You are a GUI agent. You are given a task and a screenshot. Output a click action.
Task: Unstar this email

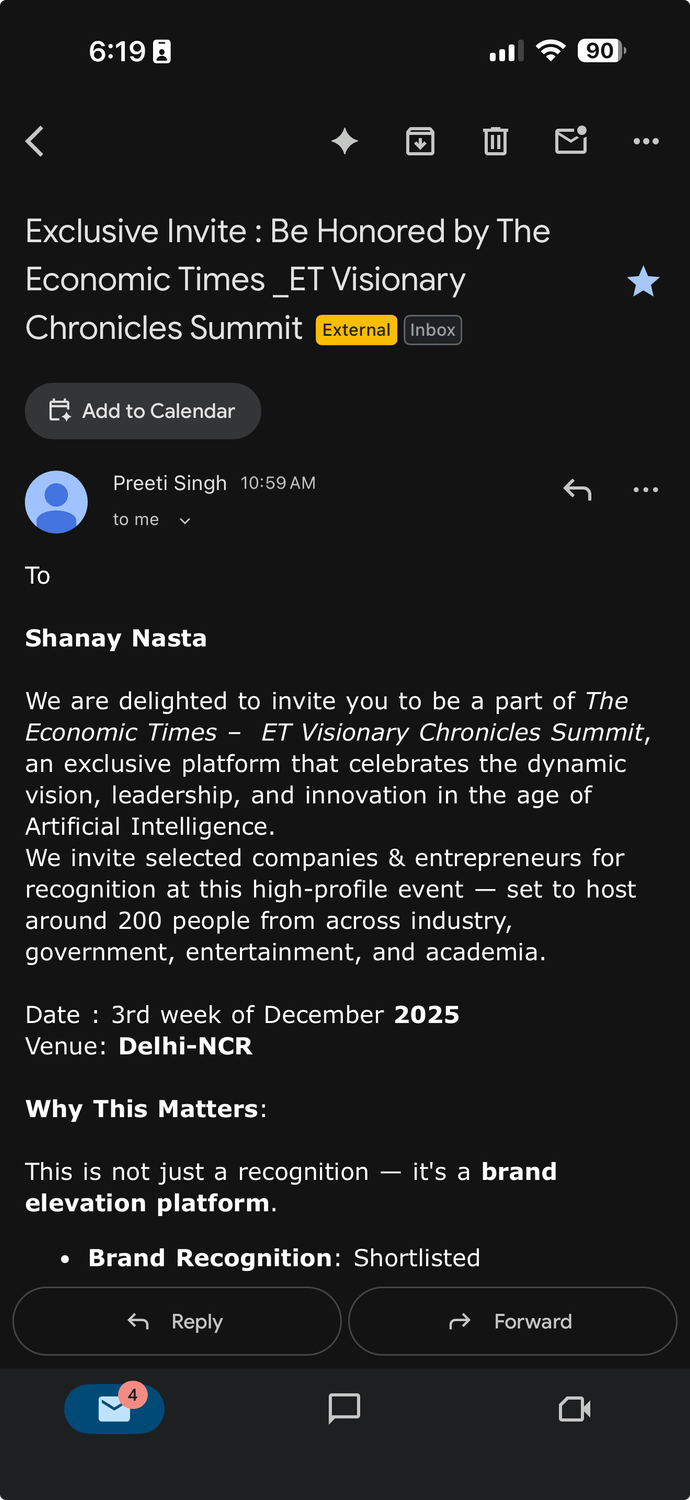(643, 283)
